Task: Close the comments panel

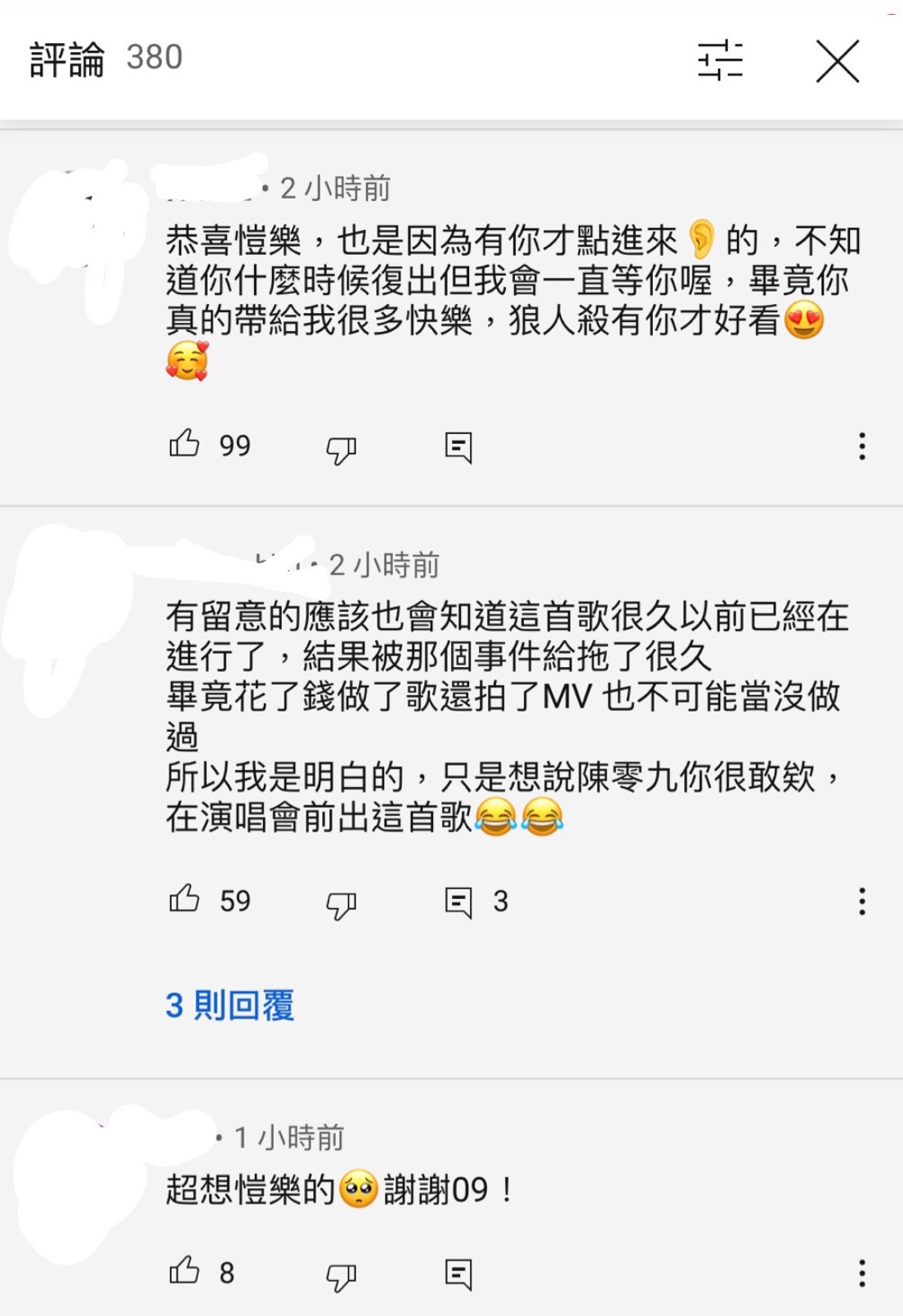Action: [x=838, y=61]
